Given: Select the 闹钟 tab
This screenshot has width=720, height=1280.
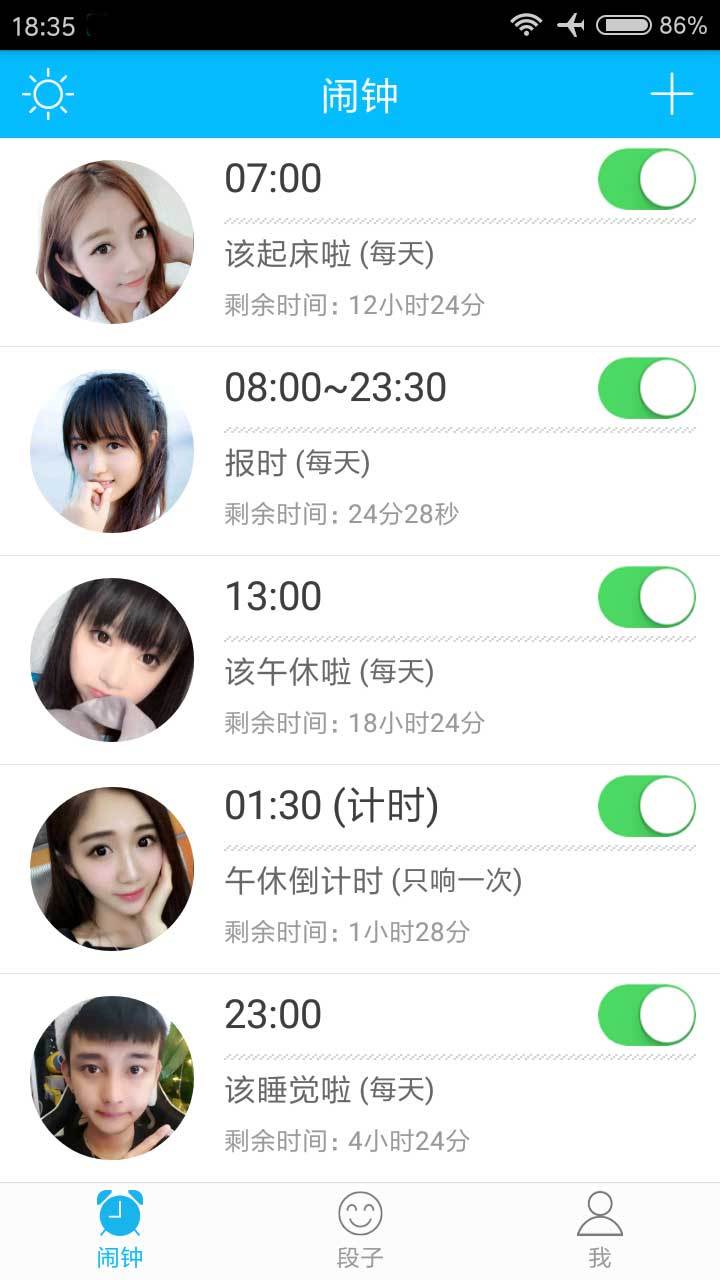Looking at the screenshot, I should tap(120, 1231).
